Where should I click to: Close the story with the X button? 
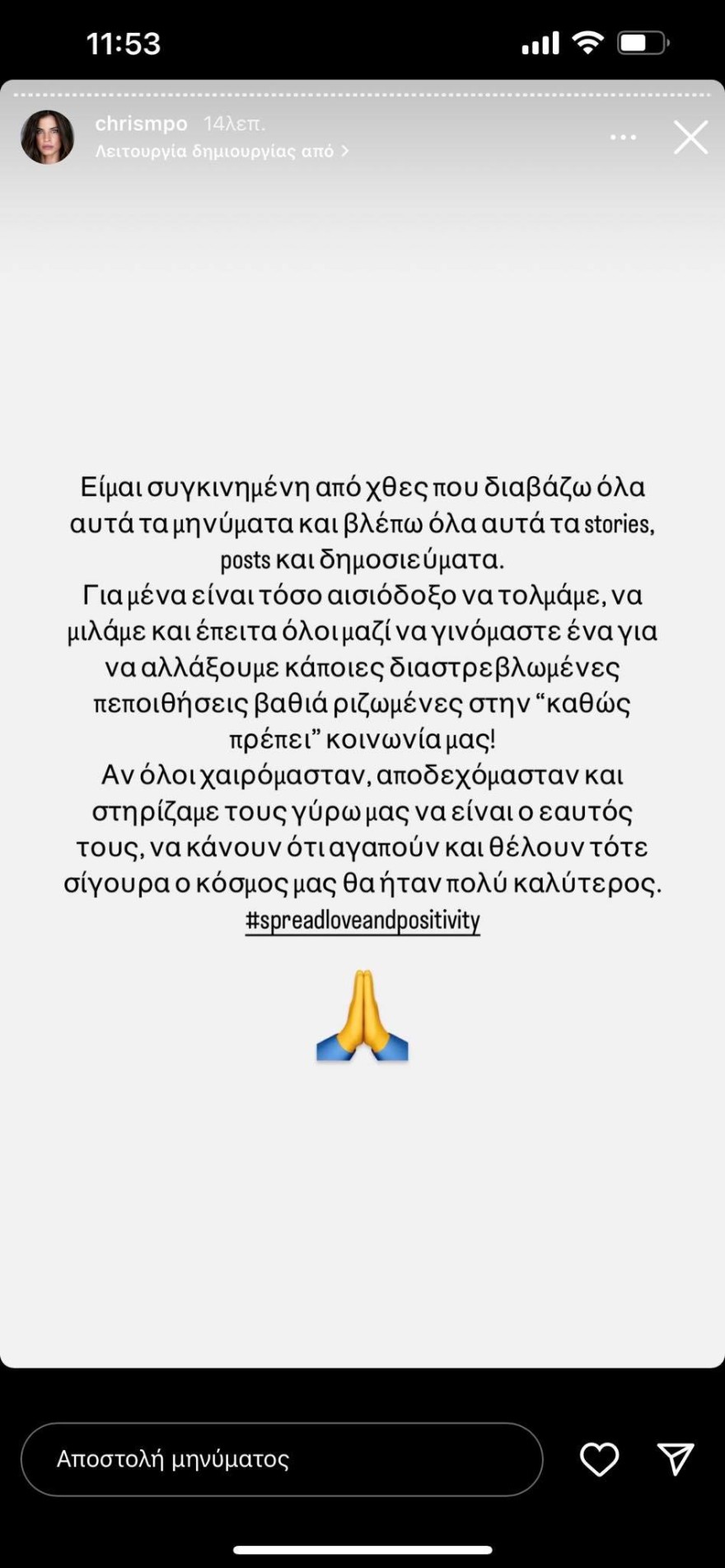[690, 137]
